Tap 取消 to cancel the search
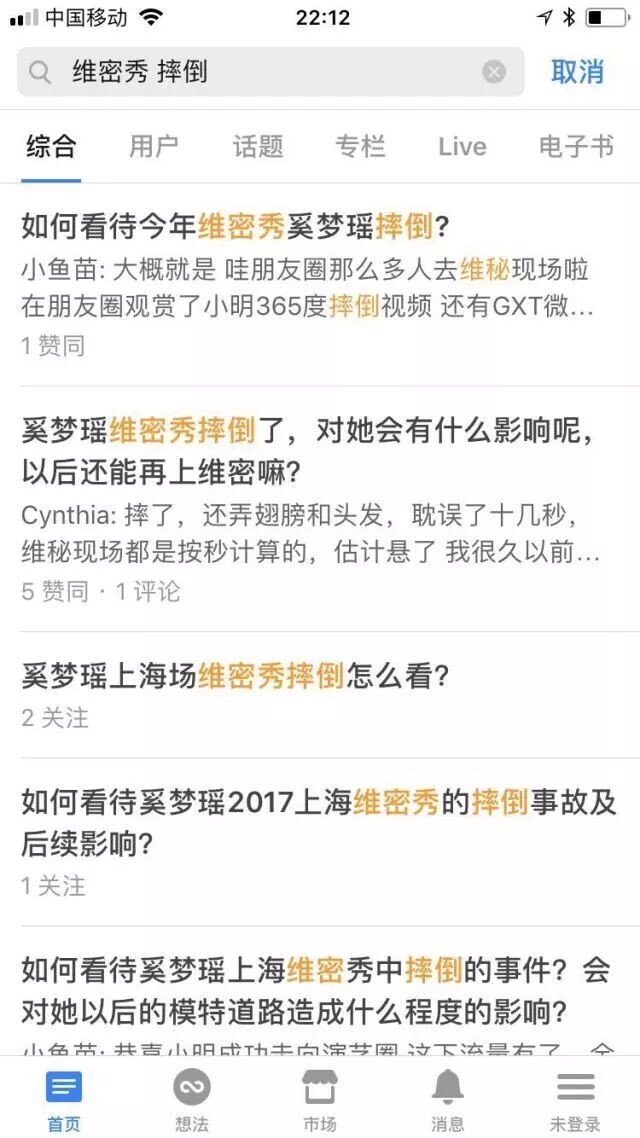640x1138 pixels. point(578,72)
